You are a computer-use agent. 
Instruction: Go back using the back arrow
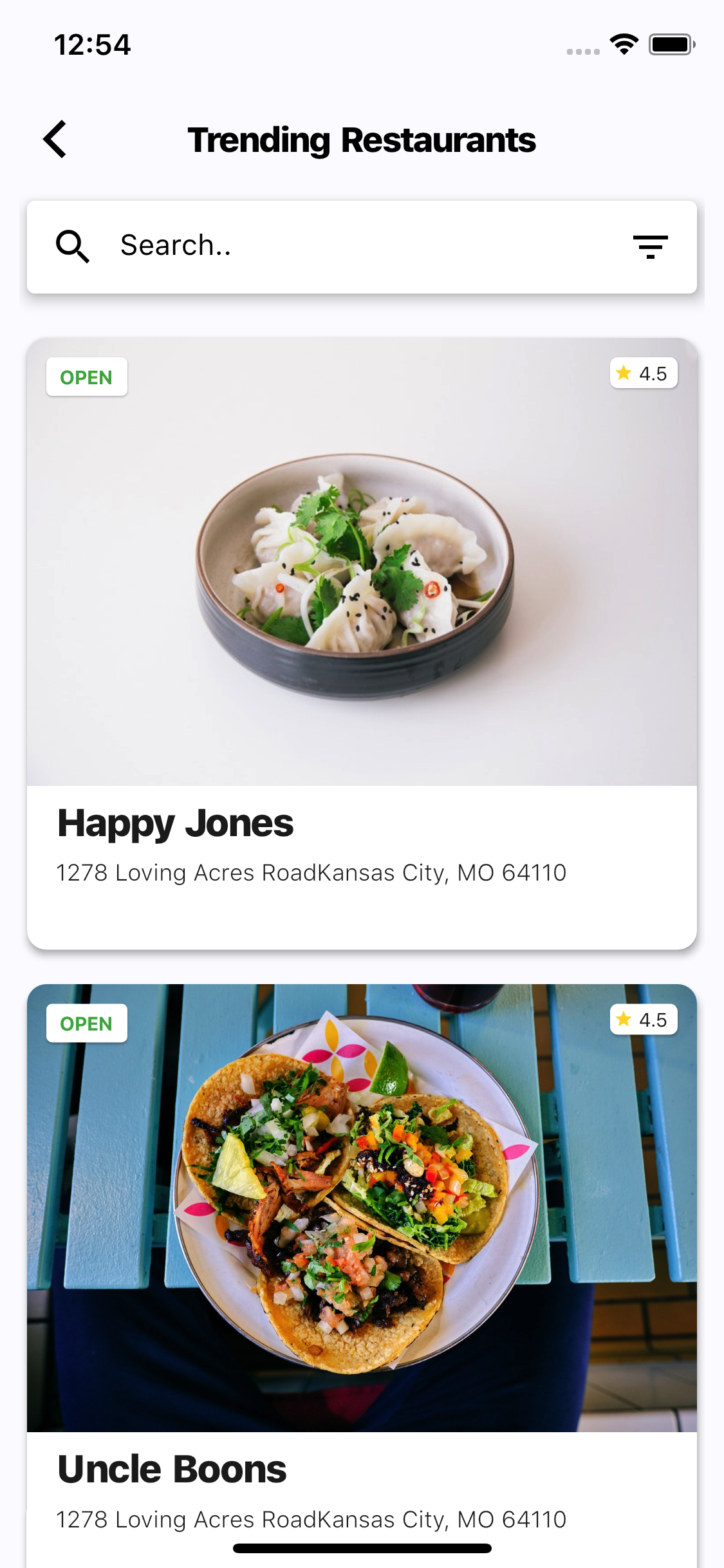55,139
